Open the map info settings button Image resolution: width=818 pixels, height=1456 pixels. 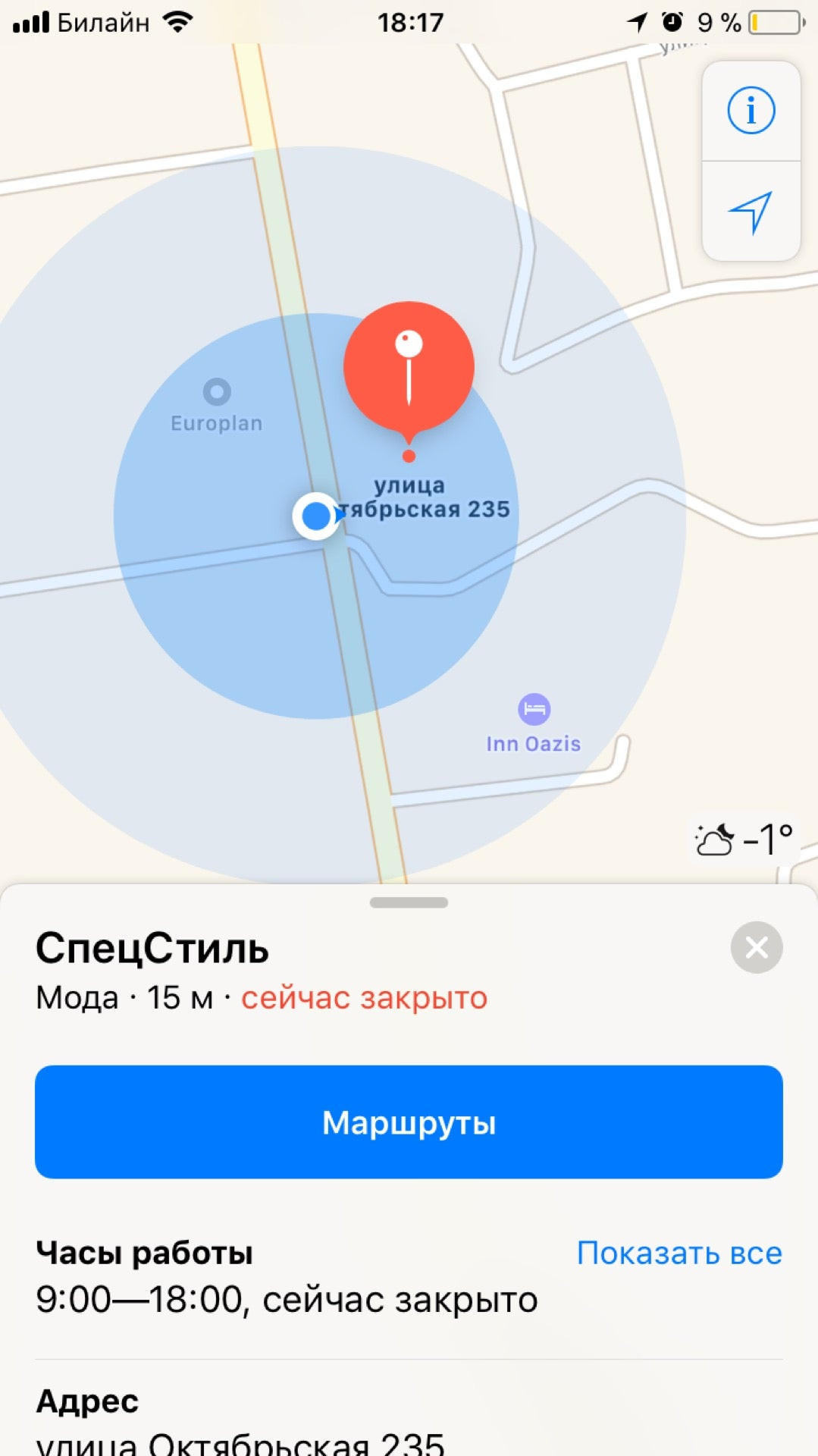(751, 111)
